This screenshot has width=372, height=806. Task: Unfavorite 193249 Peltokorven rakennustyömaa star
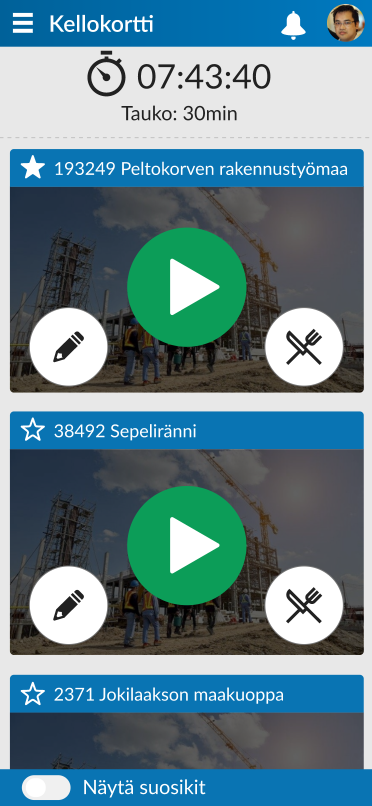point(33,168)
